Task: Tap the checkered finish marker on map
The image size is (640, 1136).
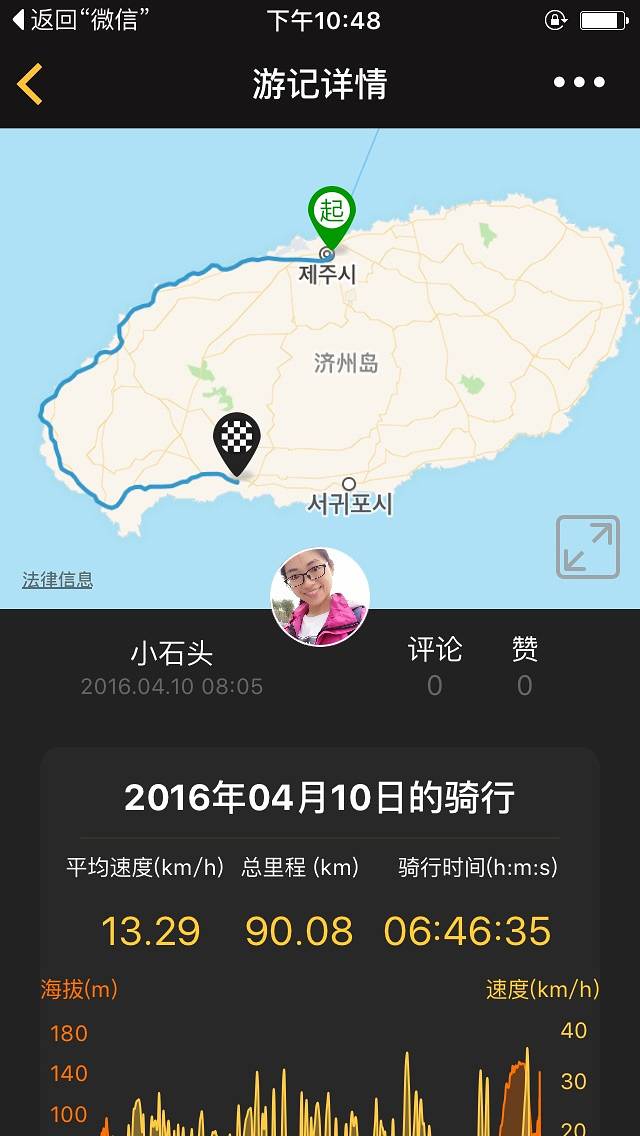Action: click(x=236, y=440)
